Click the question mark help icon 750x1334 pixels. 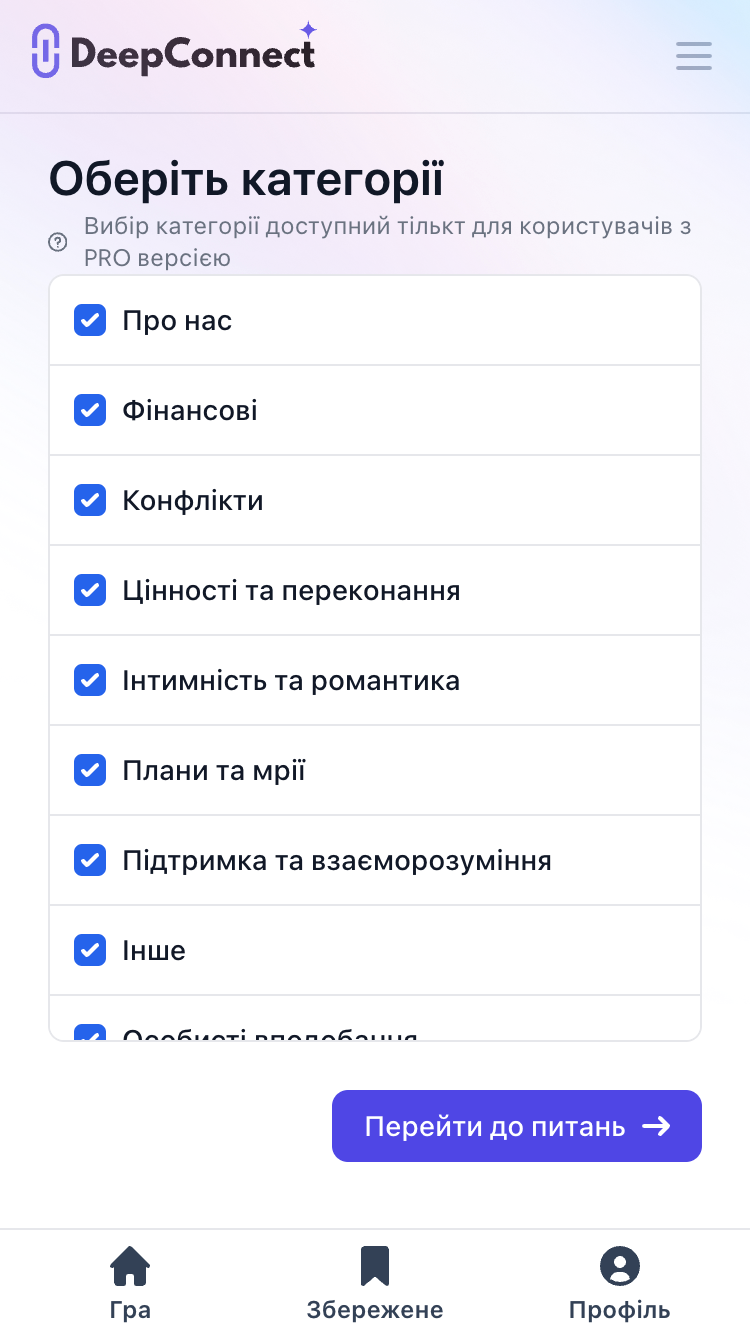point(58,240)
